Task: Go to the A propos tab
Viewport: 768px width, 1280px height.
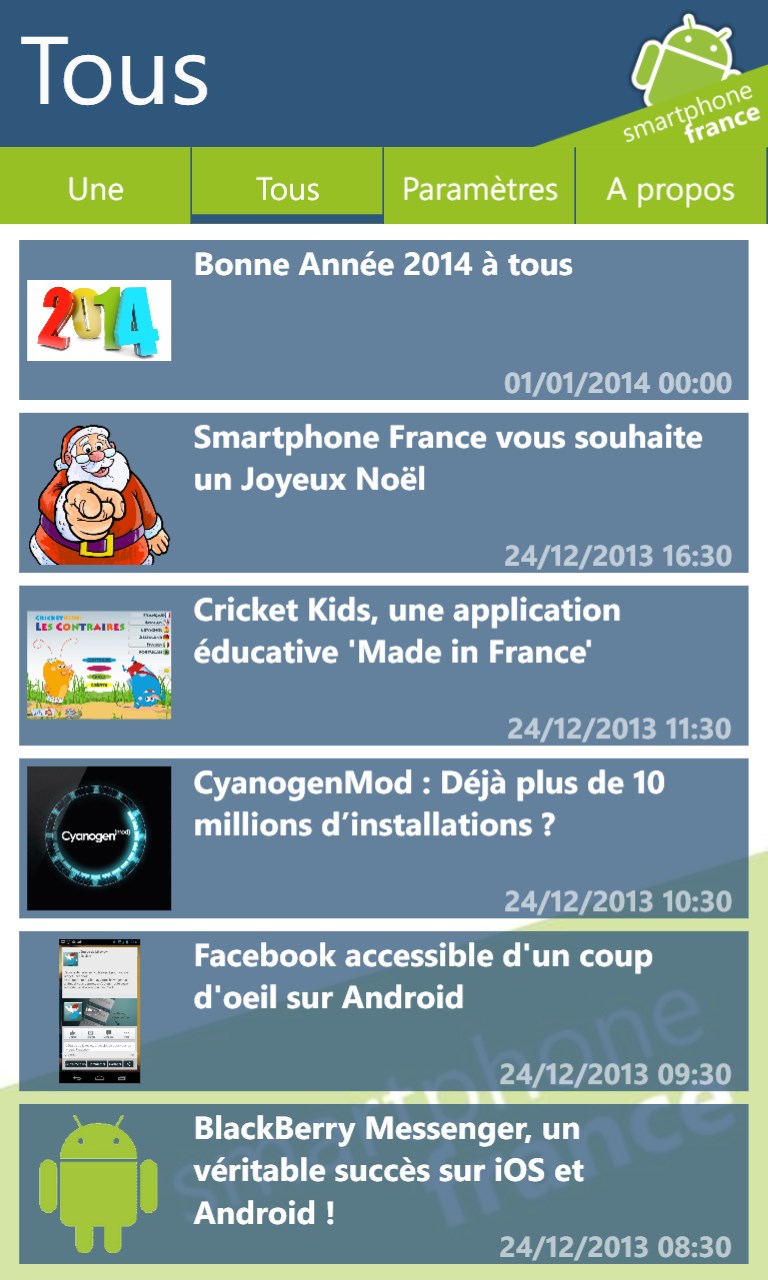Action: pyautogui.click(x=671, y=187)
